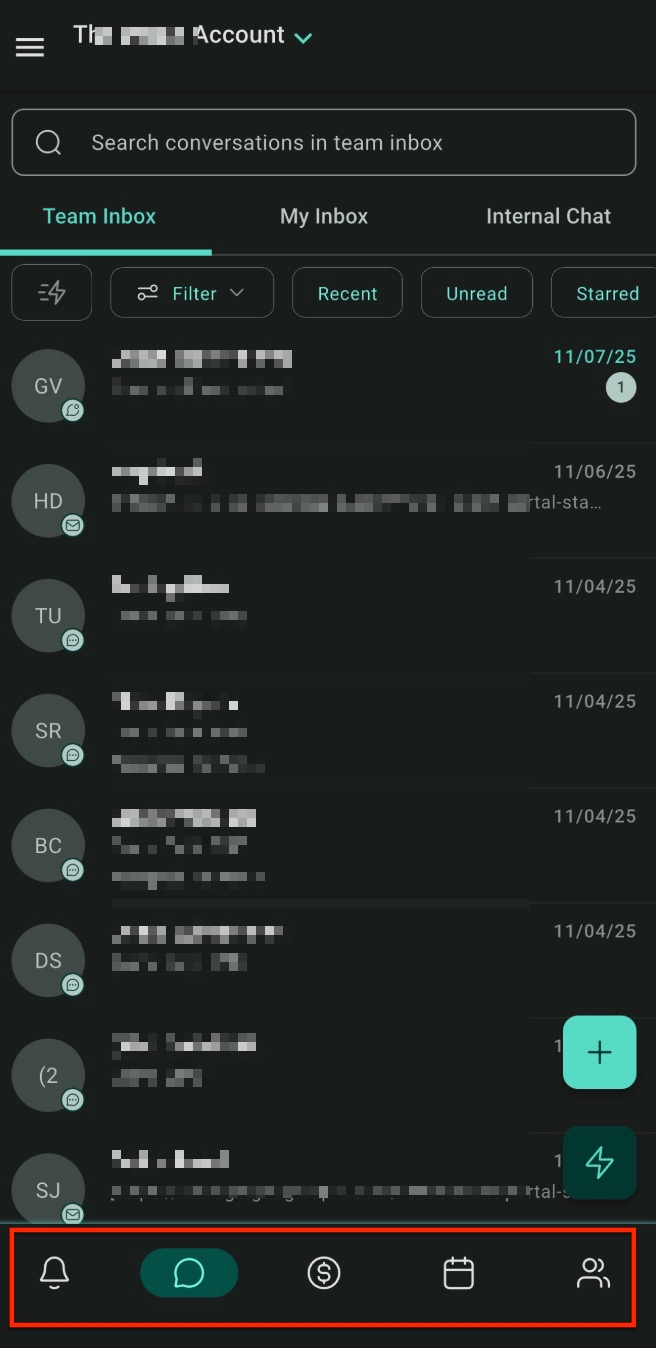Tap the lightning quick actions button

pyautogui.click(x=599, y=1162)
